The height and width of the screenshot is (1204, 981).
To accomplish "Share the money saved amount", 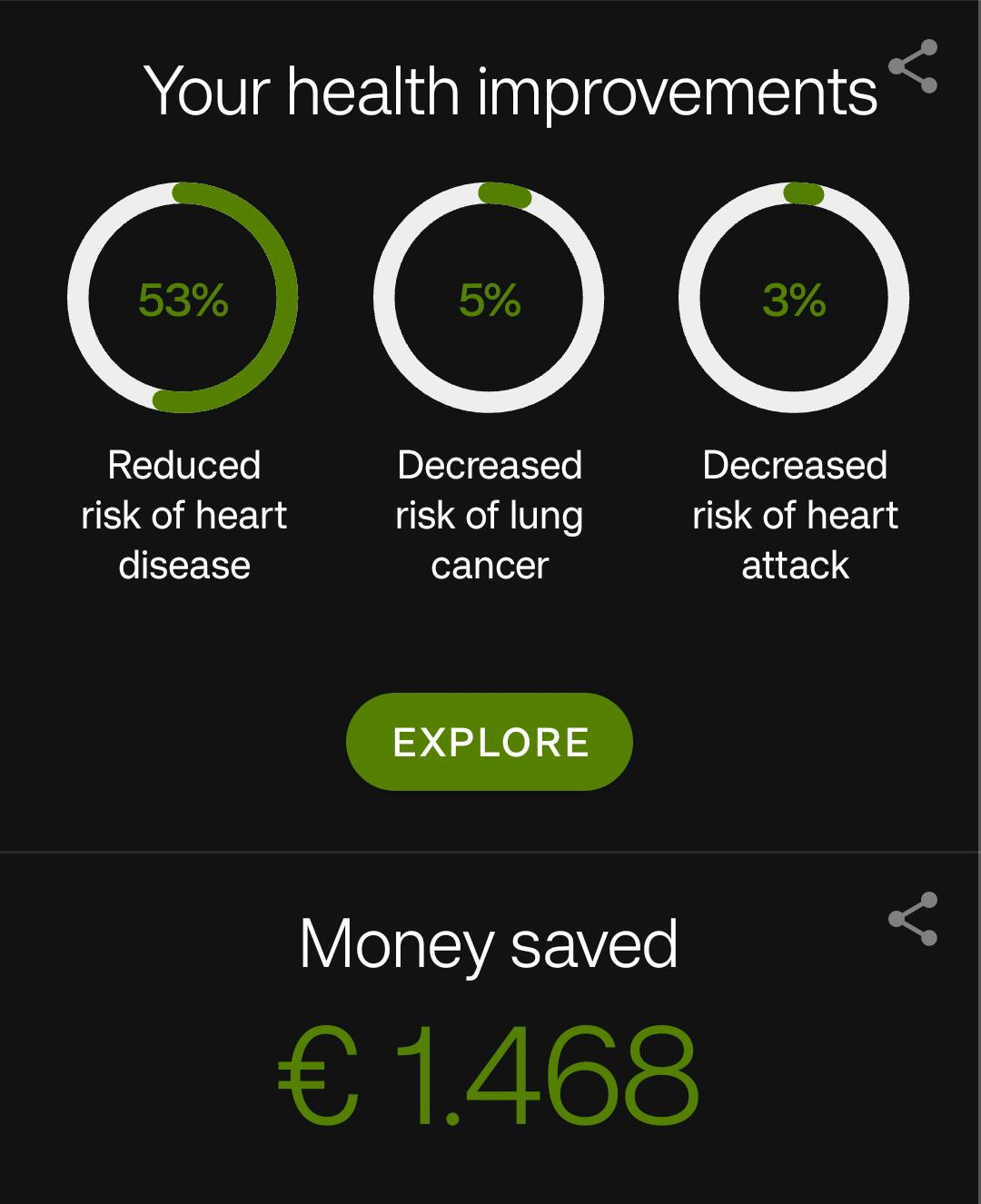I will (913, 919).
